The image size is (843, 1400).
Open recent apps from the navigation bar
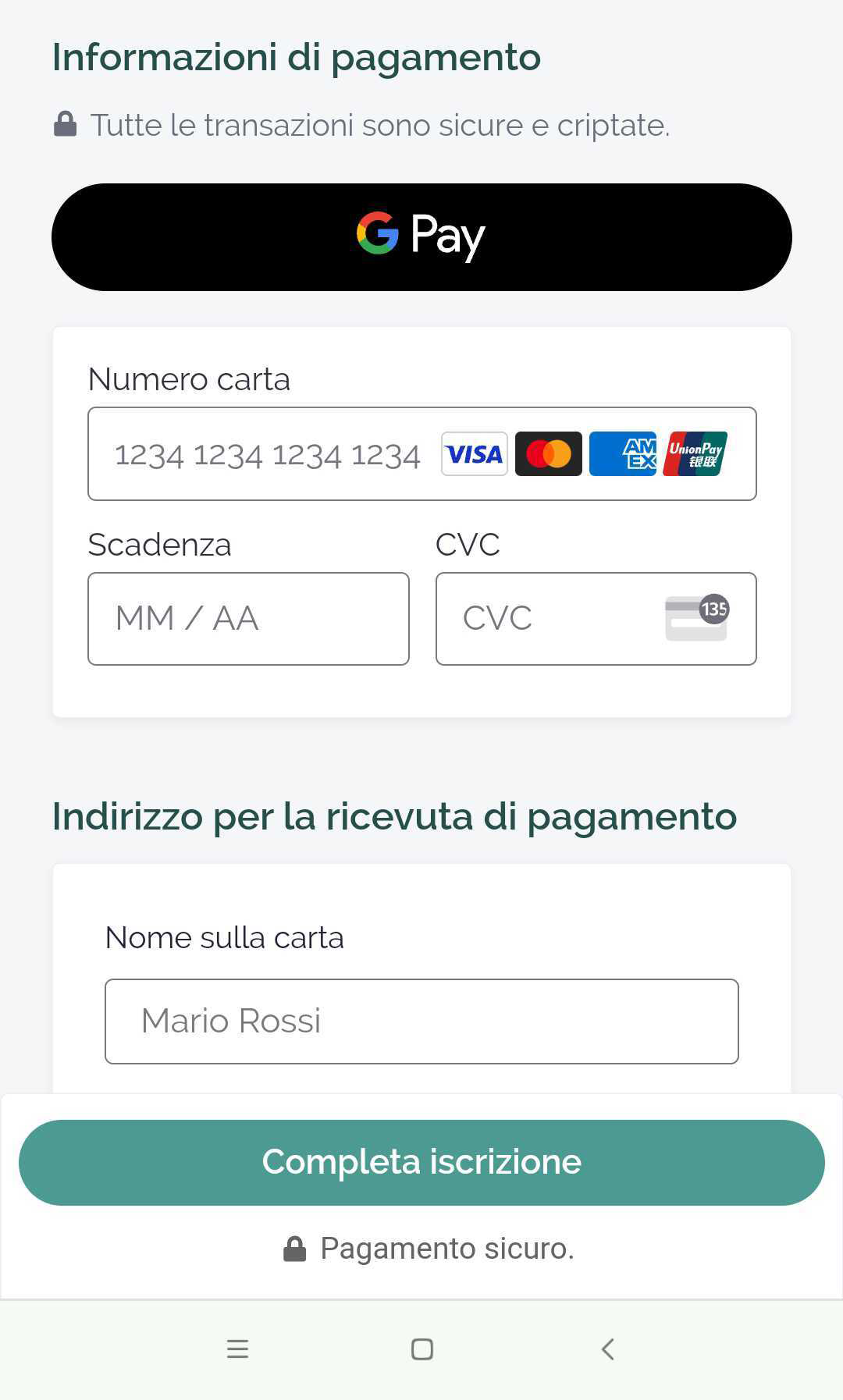tap(237, 1348)
